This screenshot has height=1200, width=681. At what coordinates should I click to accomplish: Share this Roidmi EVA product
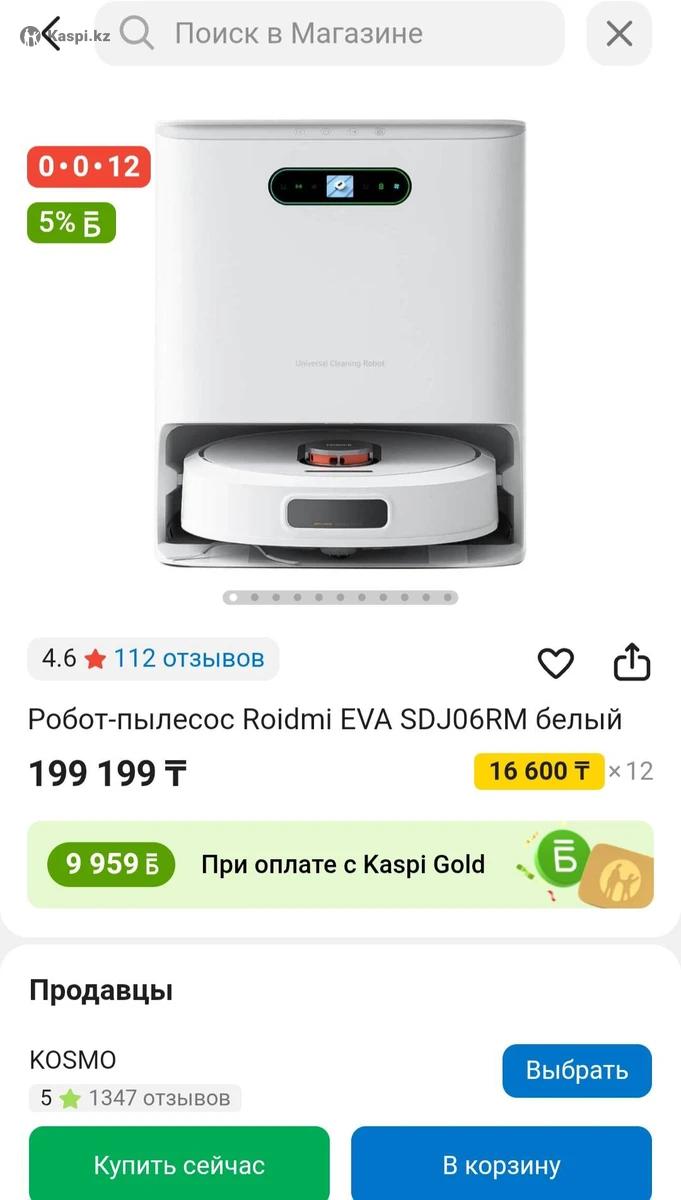click(632, 663)
